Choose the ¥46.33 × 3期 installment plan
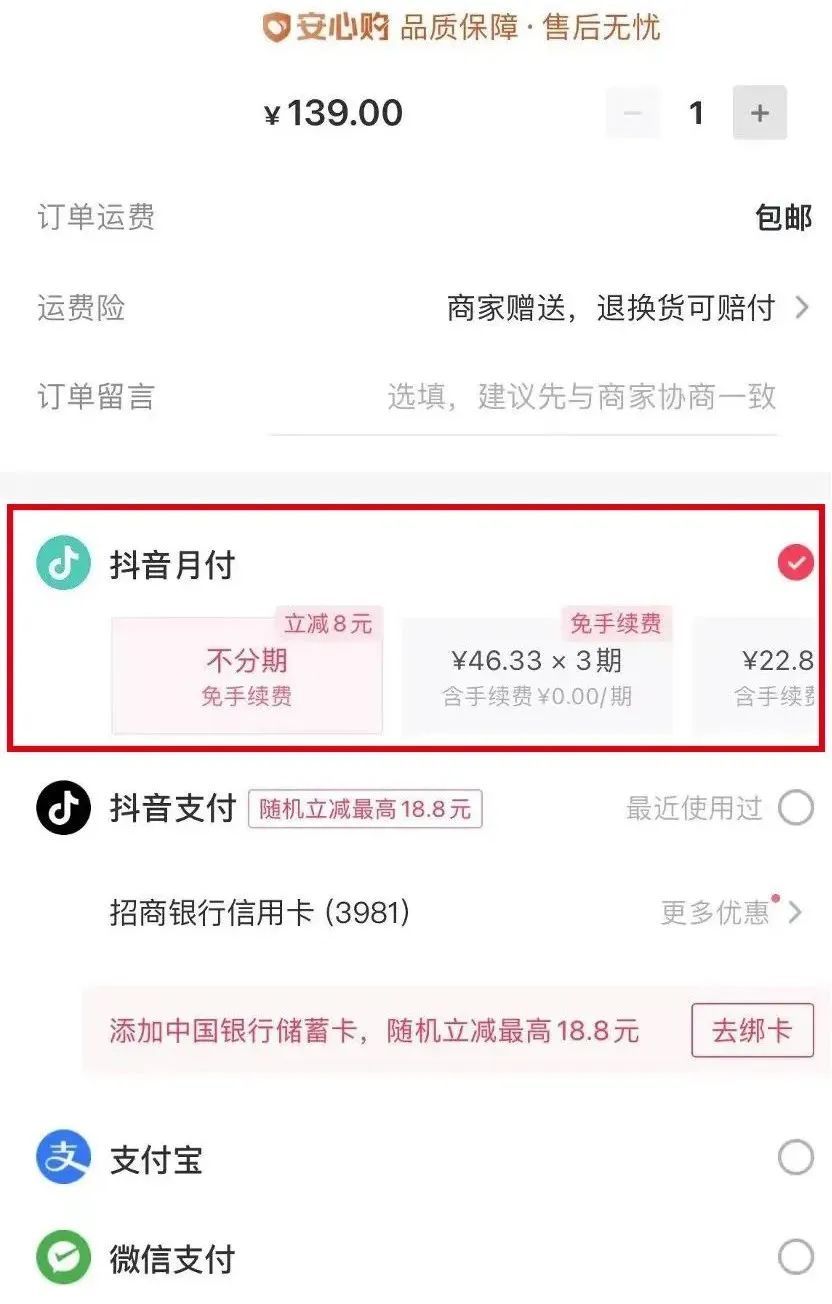 pos(537,675)
